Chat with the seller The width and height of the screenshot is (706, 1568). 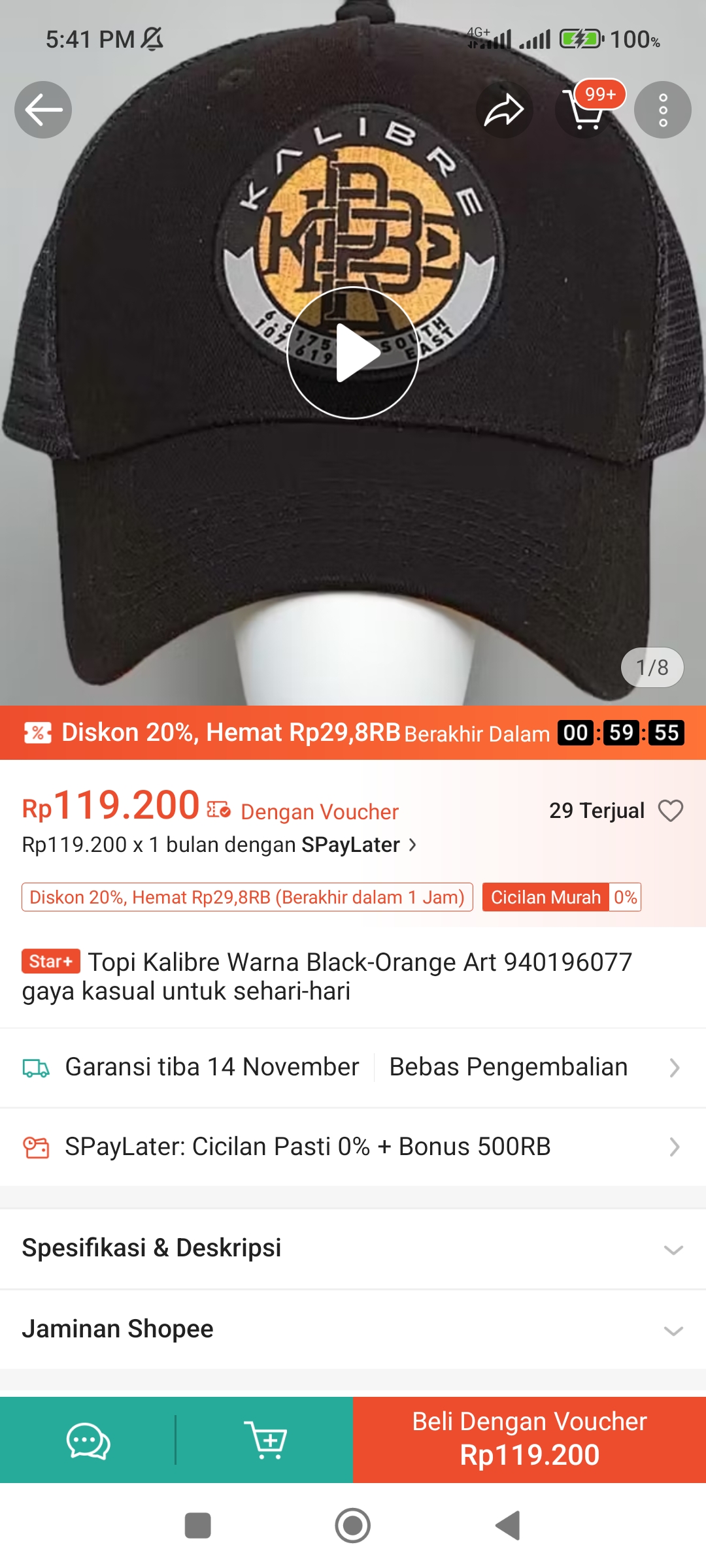(x=88, y=1441)
